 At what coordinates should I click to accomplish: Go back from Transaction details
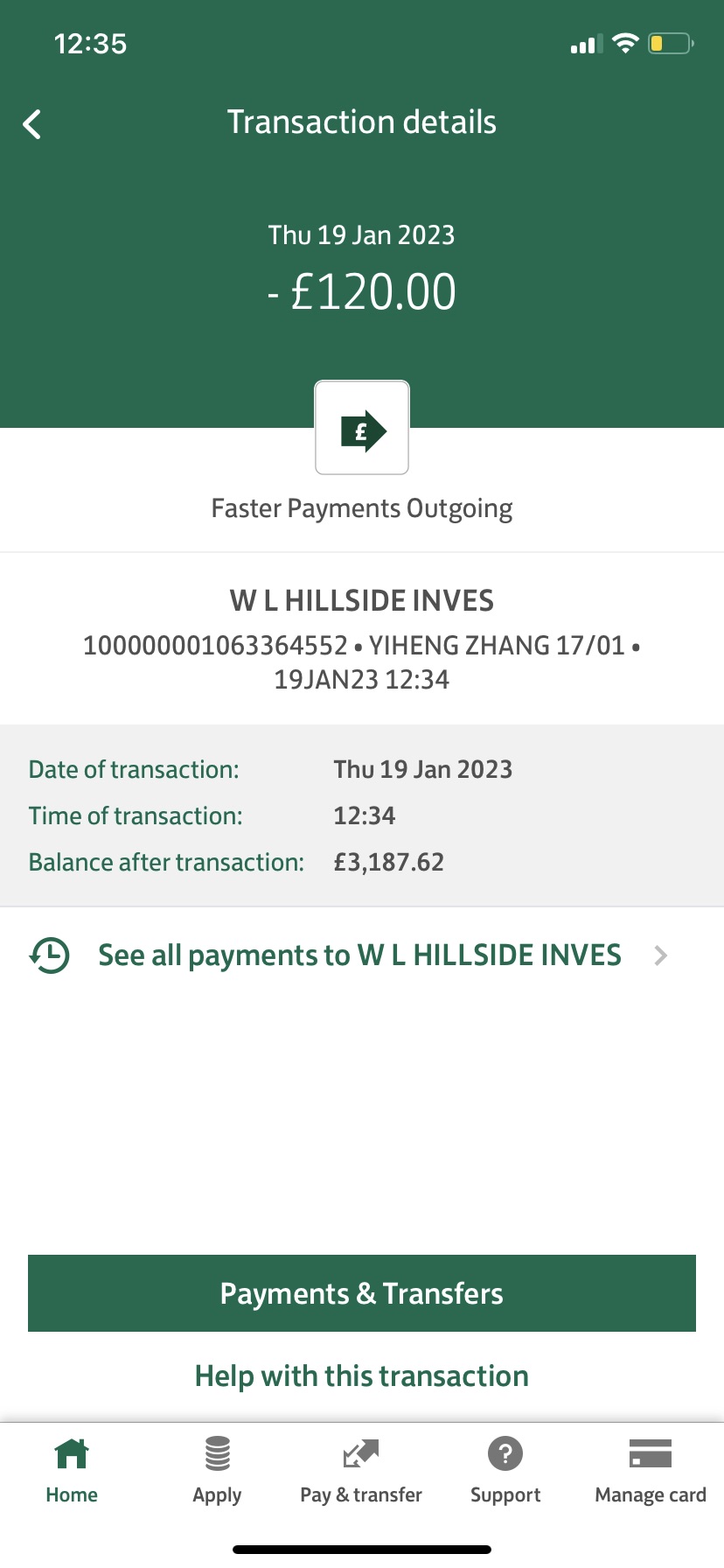click(32, 124)
